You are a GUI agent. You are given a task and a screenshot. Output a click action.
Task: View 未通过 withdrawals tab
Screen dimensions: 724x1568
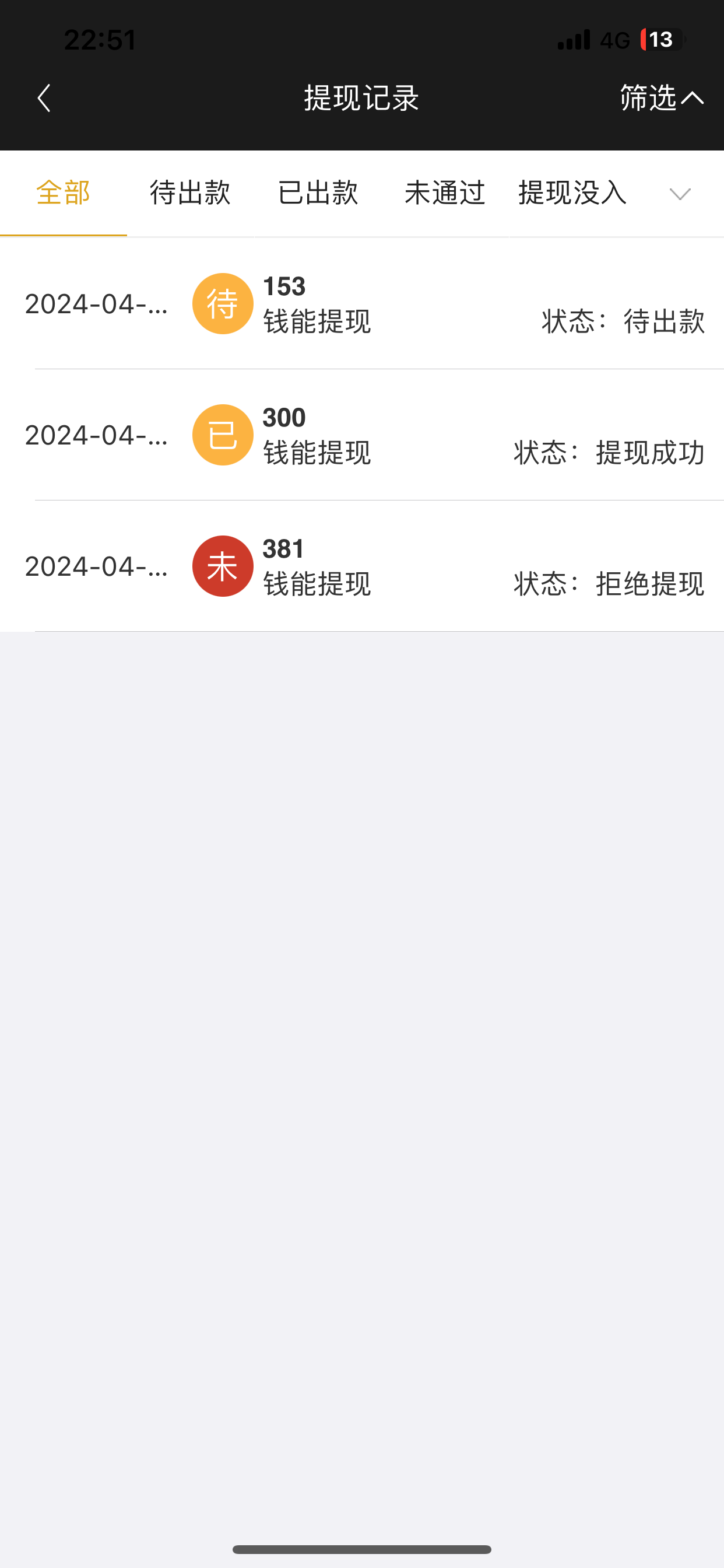(445, 193)
